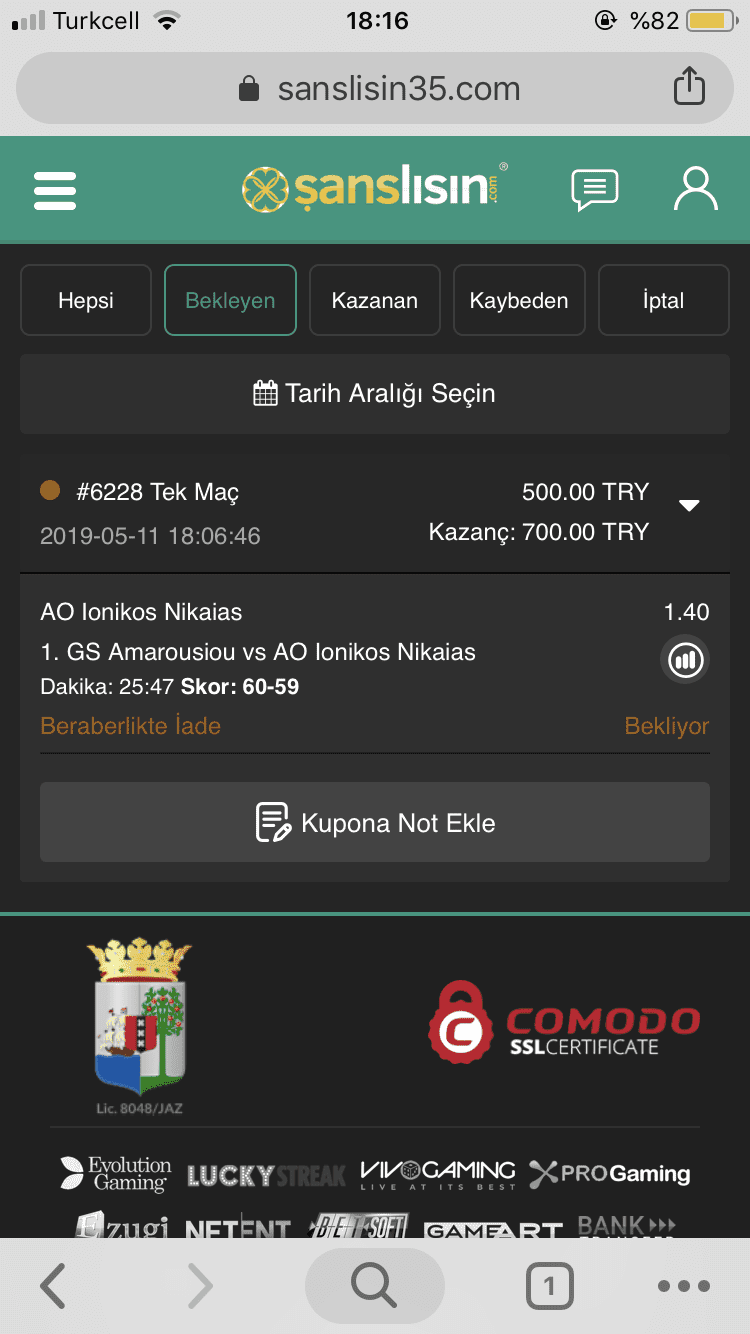Choose date range with Tarih Aralığı Seçin

coord(375,393)
